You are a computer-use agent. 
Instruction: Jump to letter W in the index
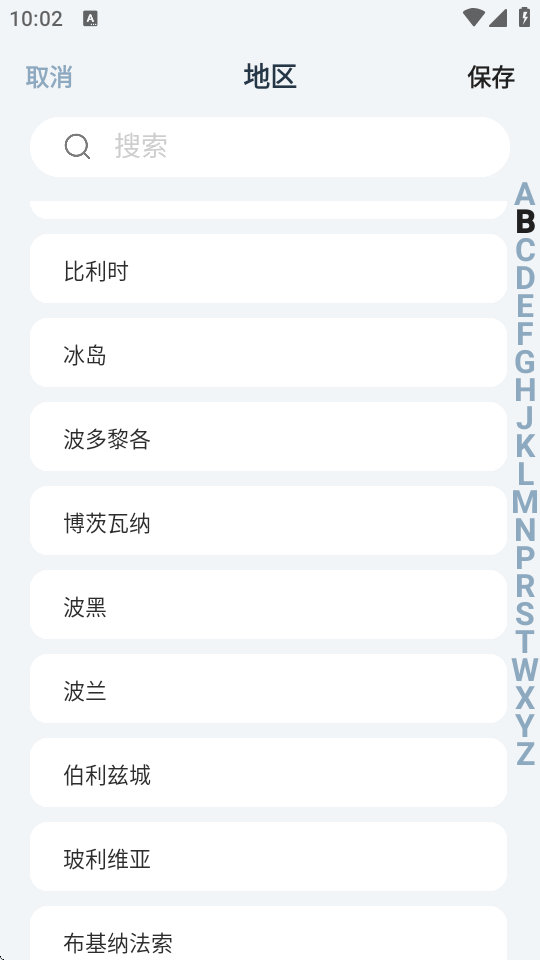(525, 670)
